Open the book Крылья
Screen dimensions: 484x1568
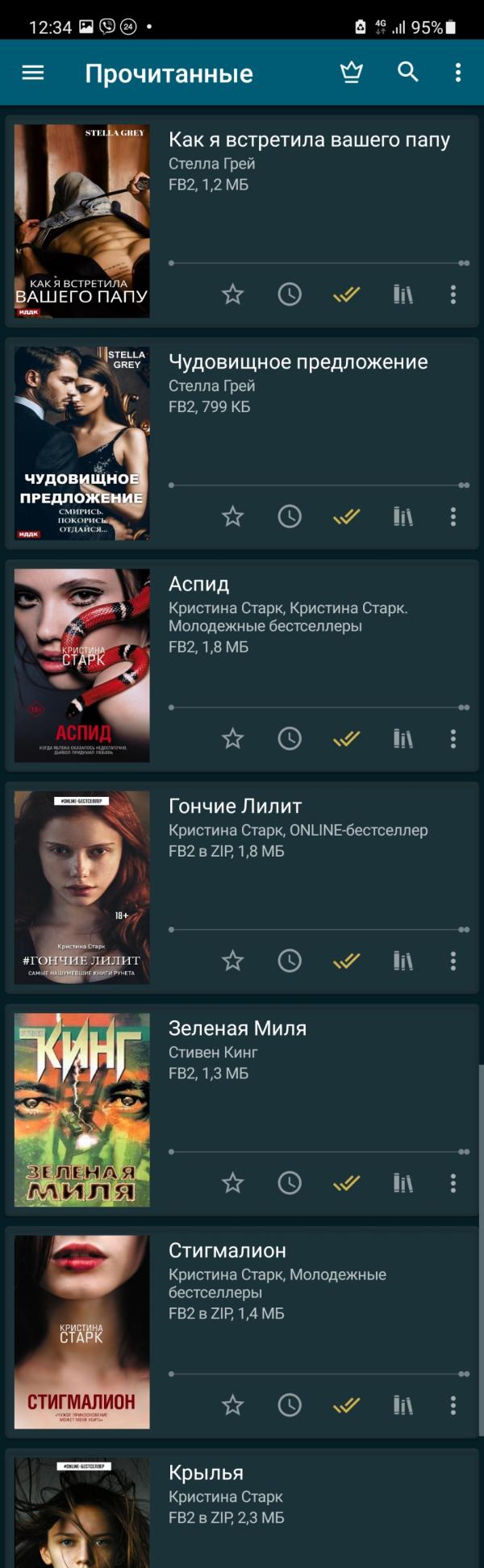click(206, 1473)
